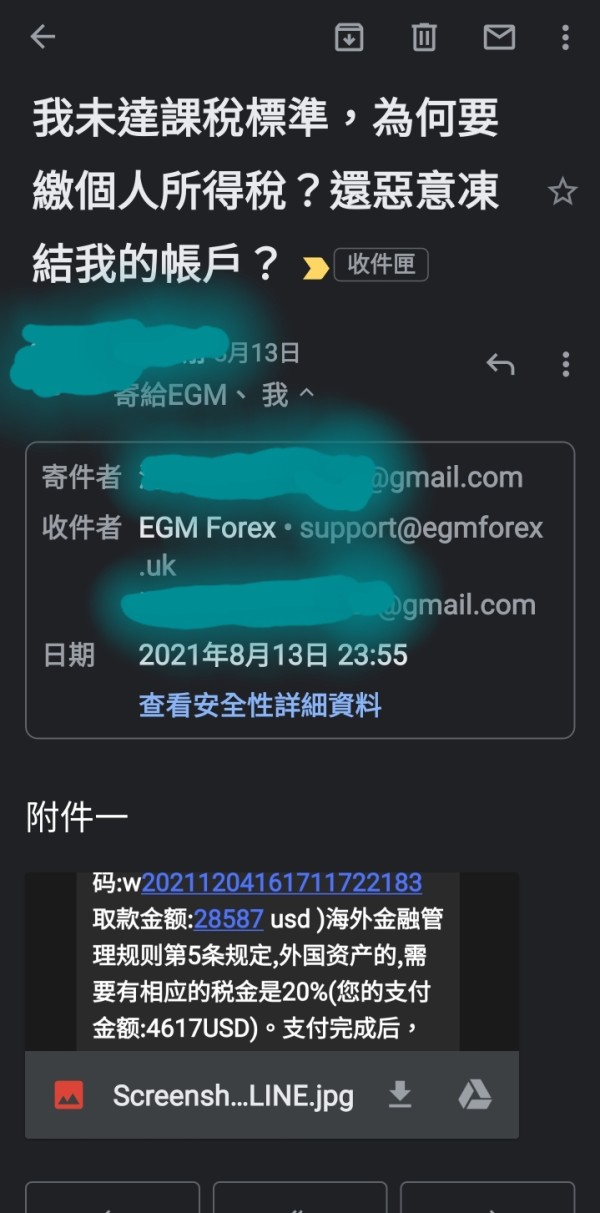Mark the email as unread

499,38
